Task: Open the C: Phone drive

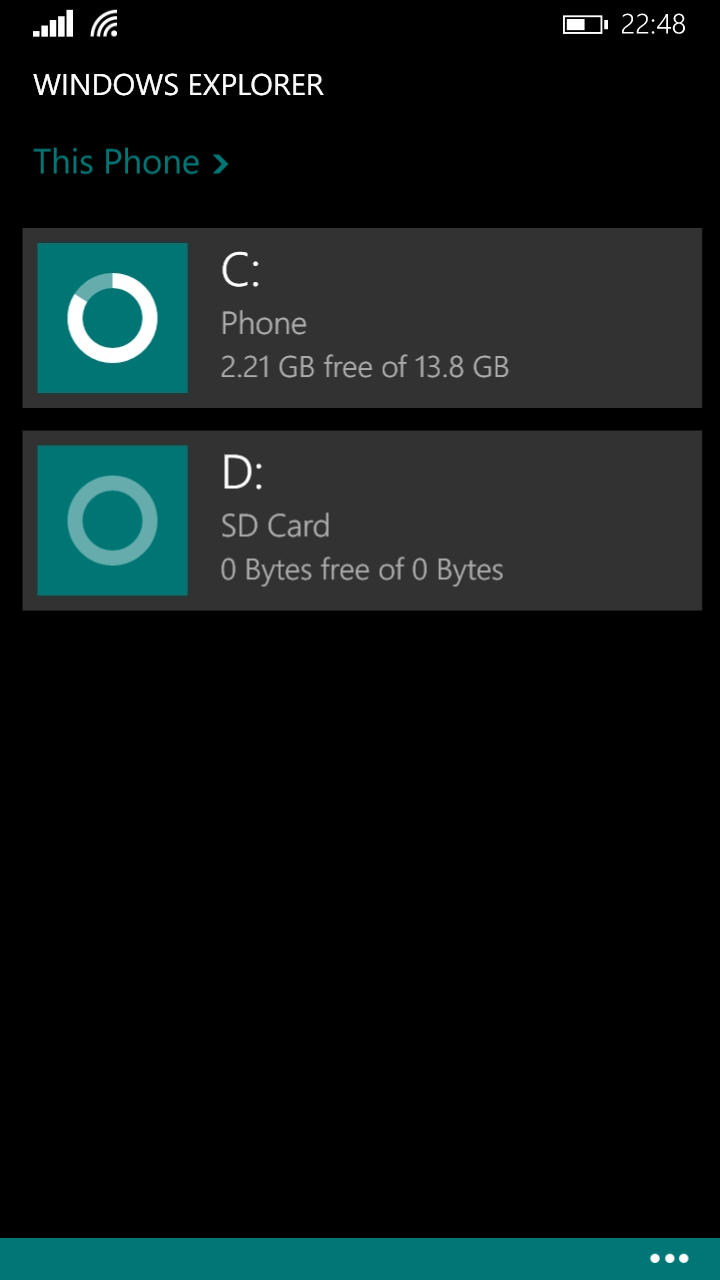Action: pos(362,318)
